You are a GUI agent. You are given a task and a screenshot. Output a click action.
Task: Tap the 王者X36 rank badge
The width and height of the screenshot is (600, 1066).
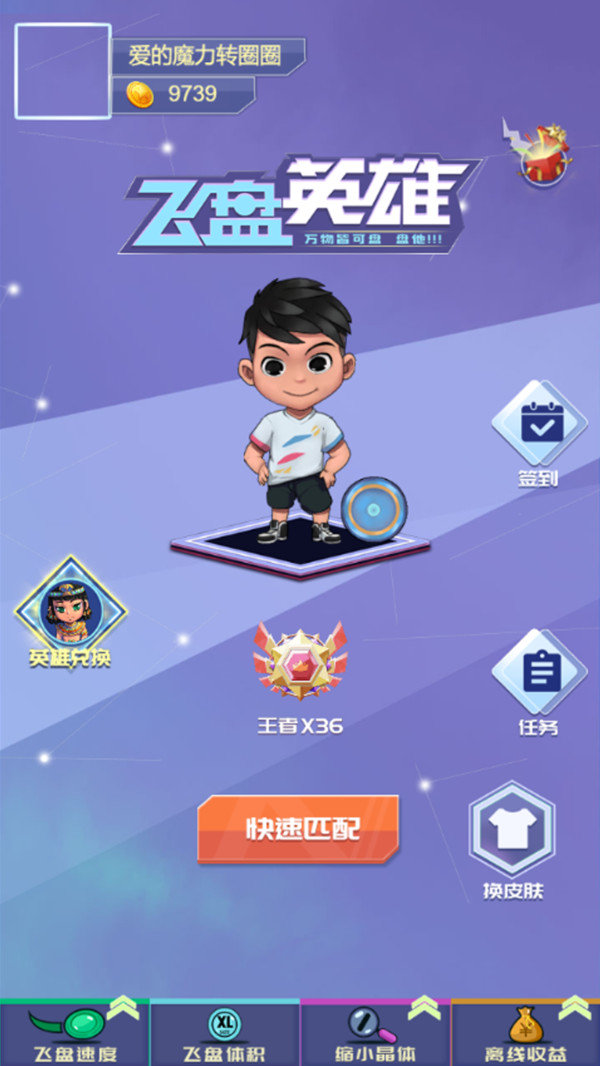point(299,662)
